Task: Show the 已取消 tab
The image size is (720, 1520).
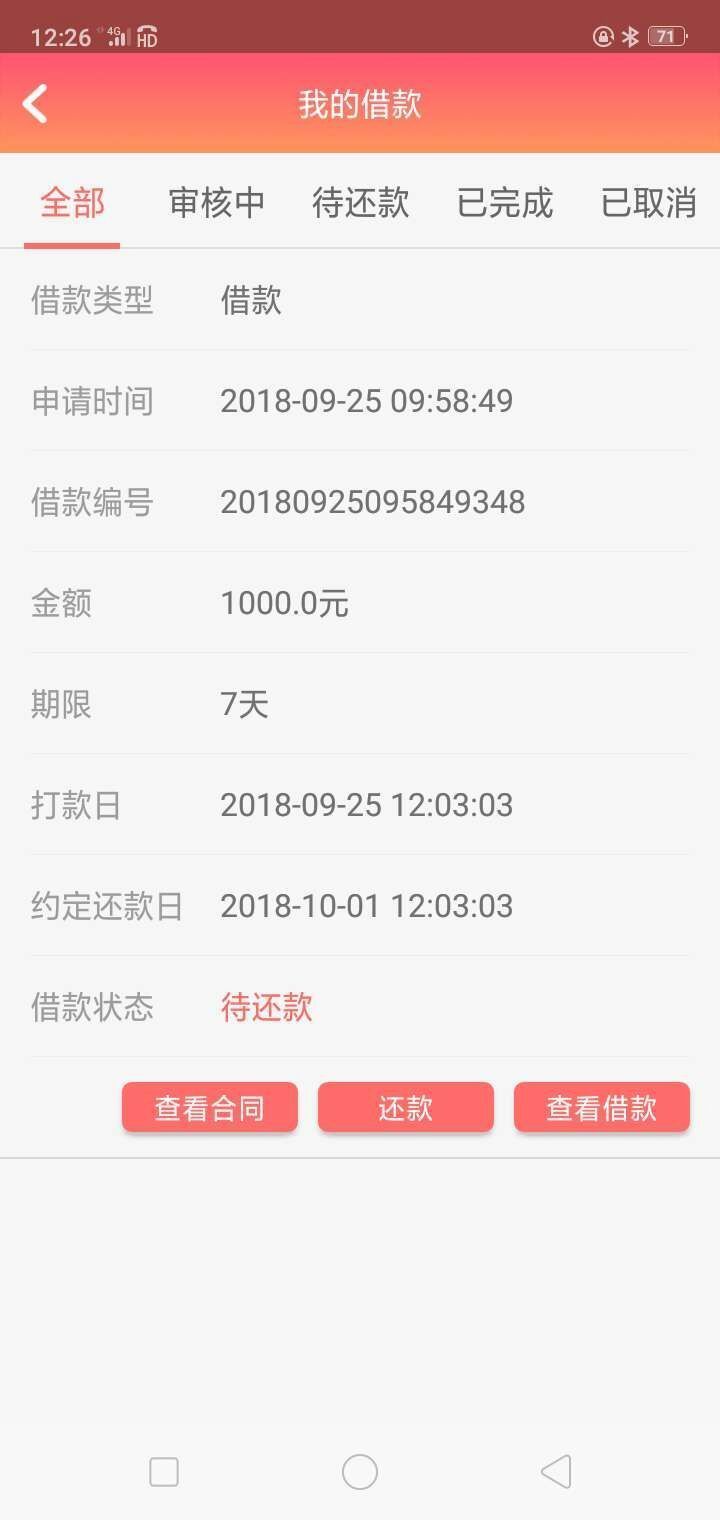Action: pos(648,202)
